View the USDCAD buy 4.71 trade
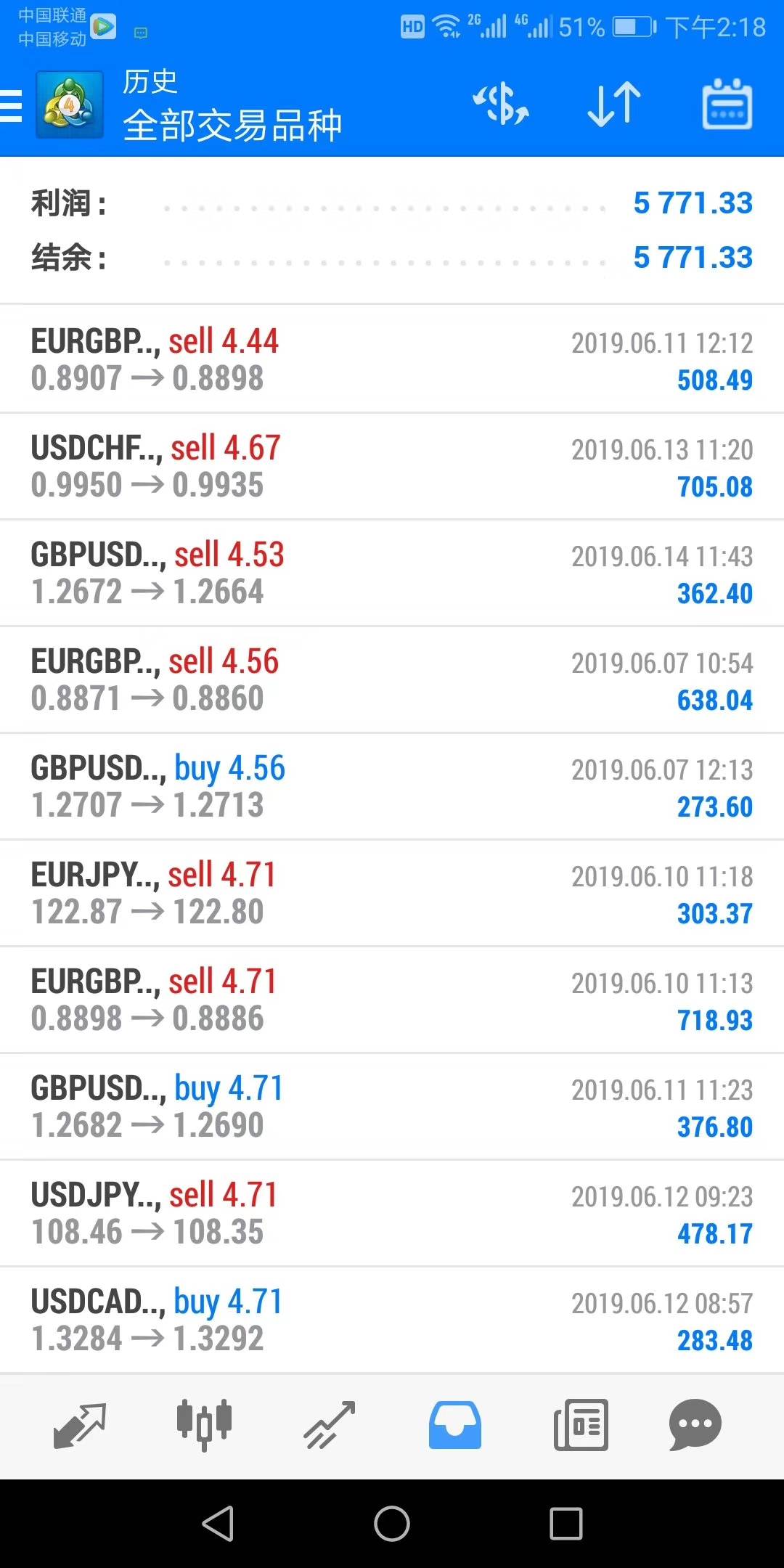The height and width of the screenshot is (1568, 784). coord(392,1320)
